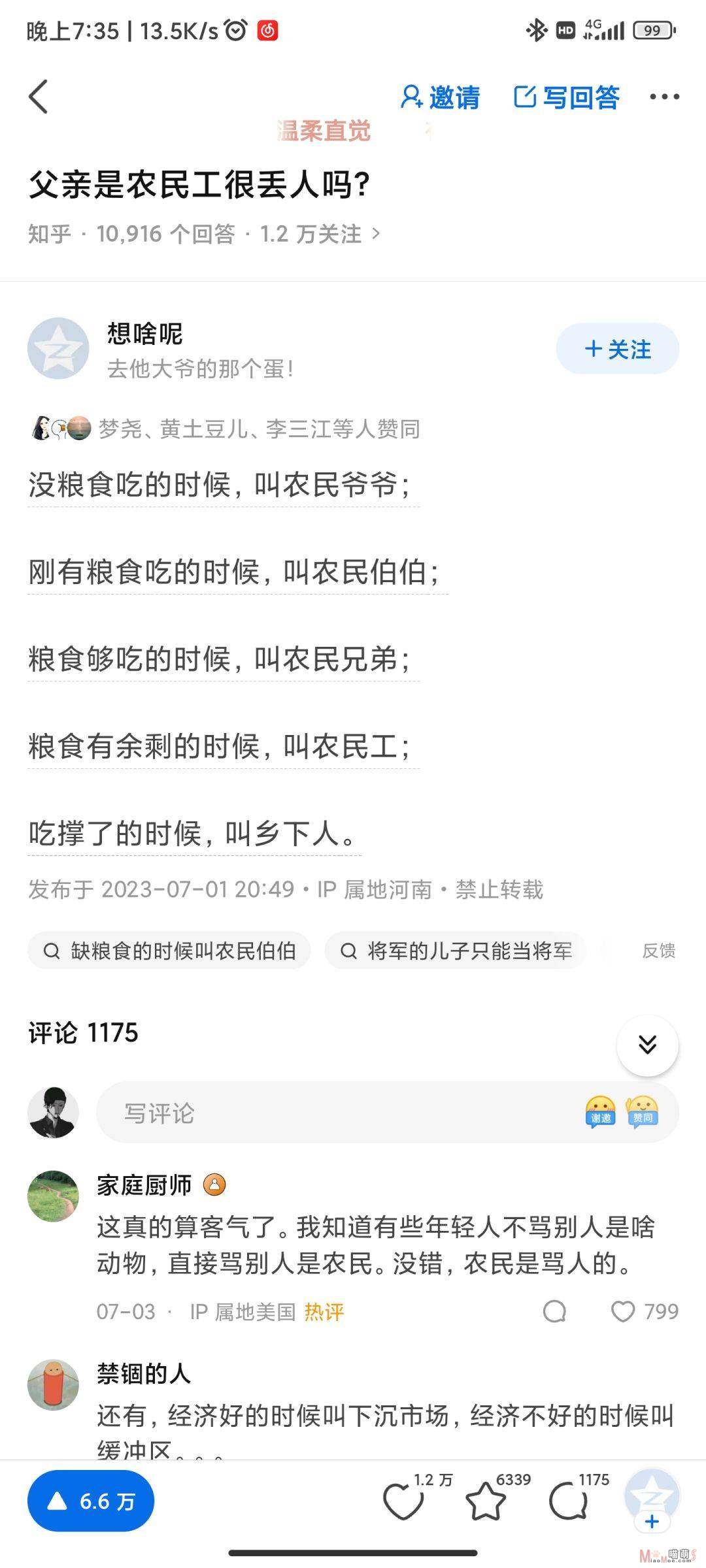Viewport: 706px width, 1568px height.
Task: Tap 写回答 to write an answer
Action: (566, 97)
